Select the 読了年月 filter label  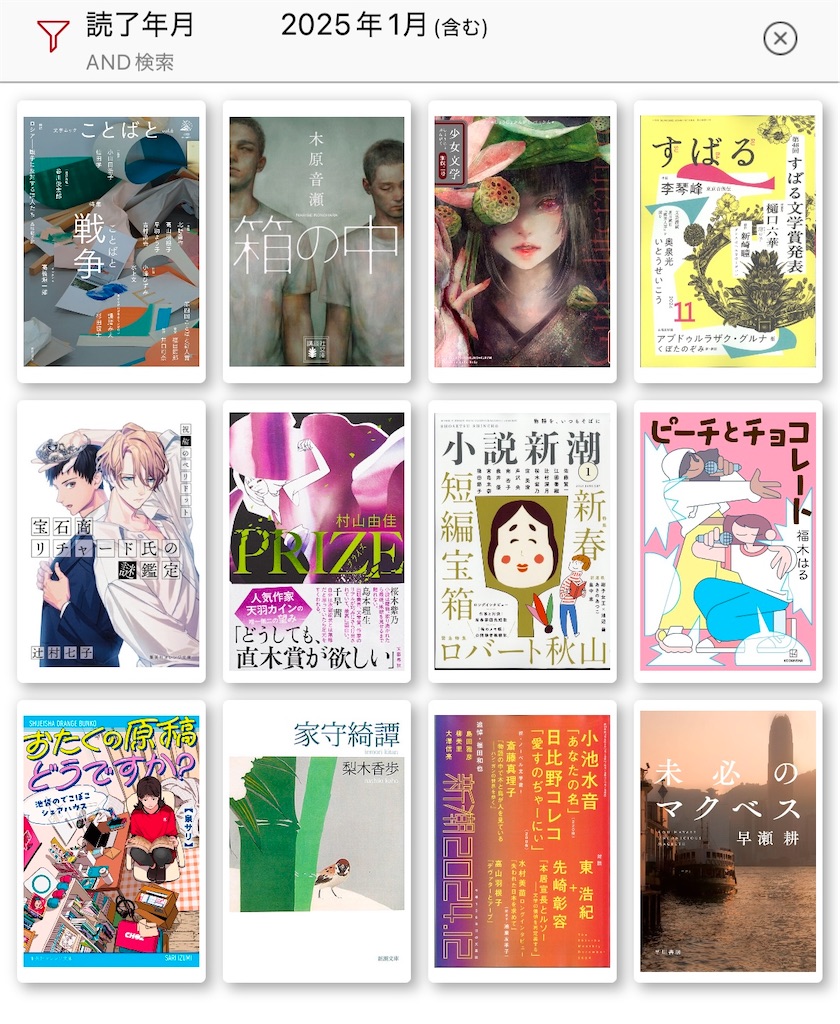(115, 29)
